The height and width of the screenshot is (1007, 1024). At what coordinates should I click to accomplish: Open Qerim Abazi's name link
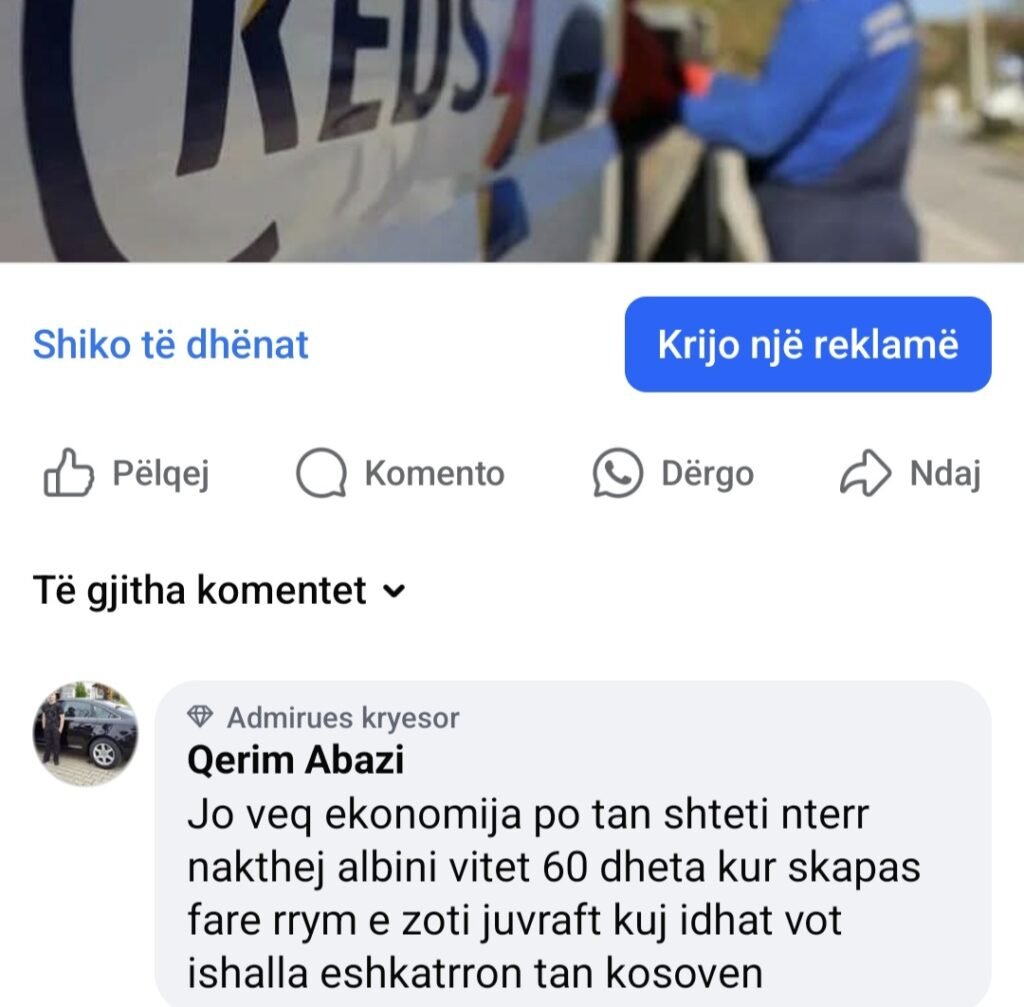tap(295, 761)
